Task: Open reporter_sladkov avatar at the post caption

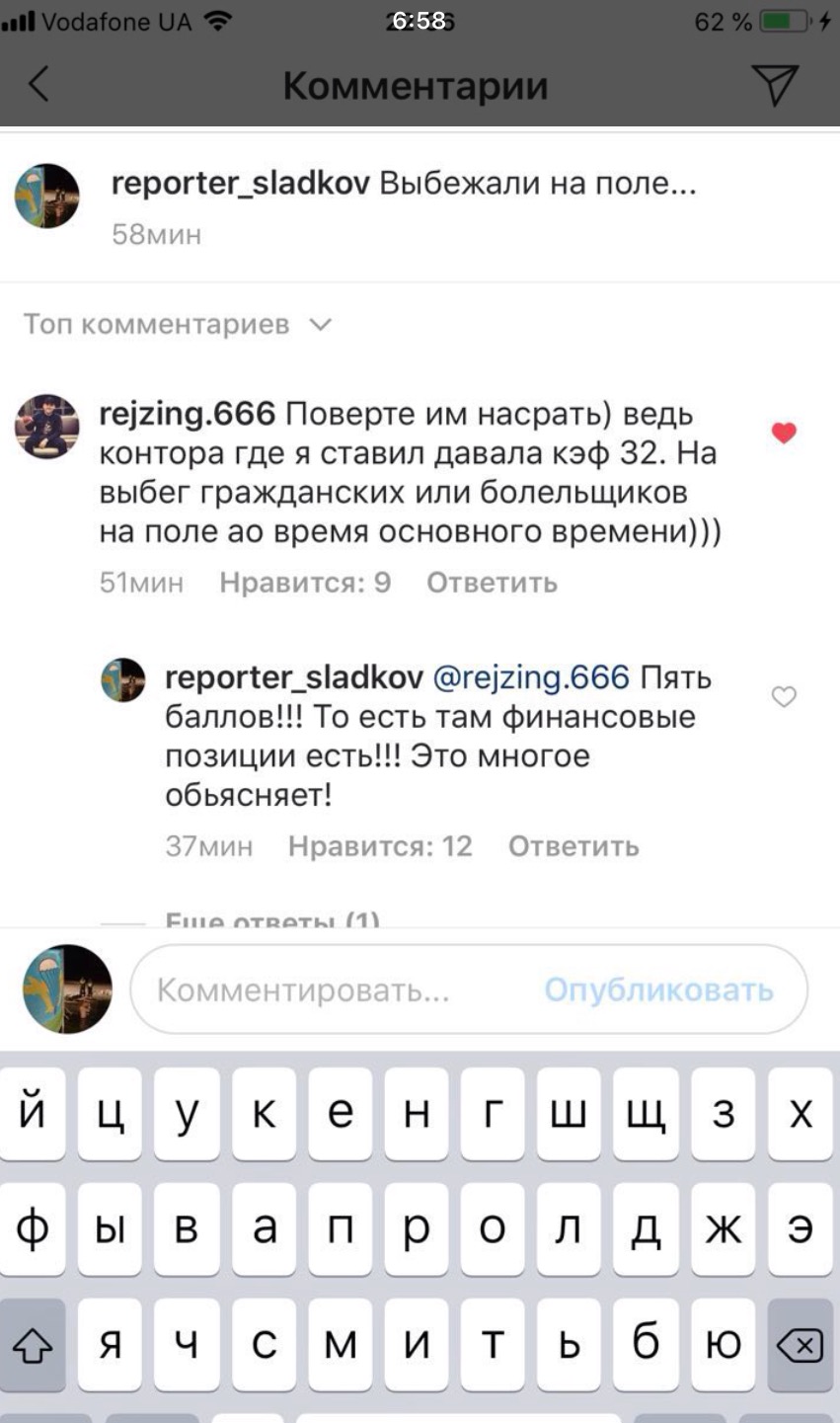Action: pos(46,197)
